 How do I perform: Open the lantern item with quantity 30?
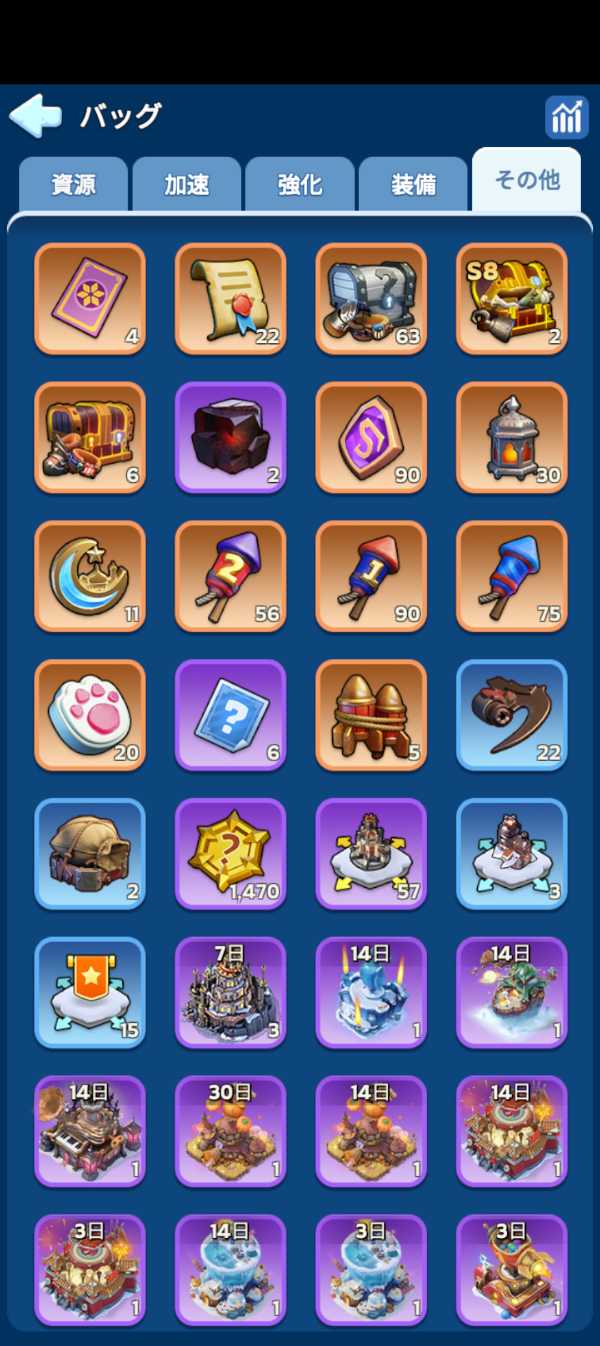point(512,437)
